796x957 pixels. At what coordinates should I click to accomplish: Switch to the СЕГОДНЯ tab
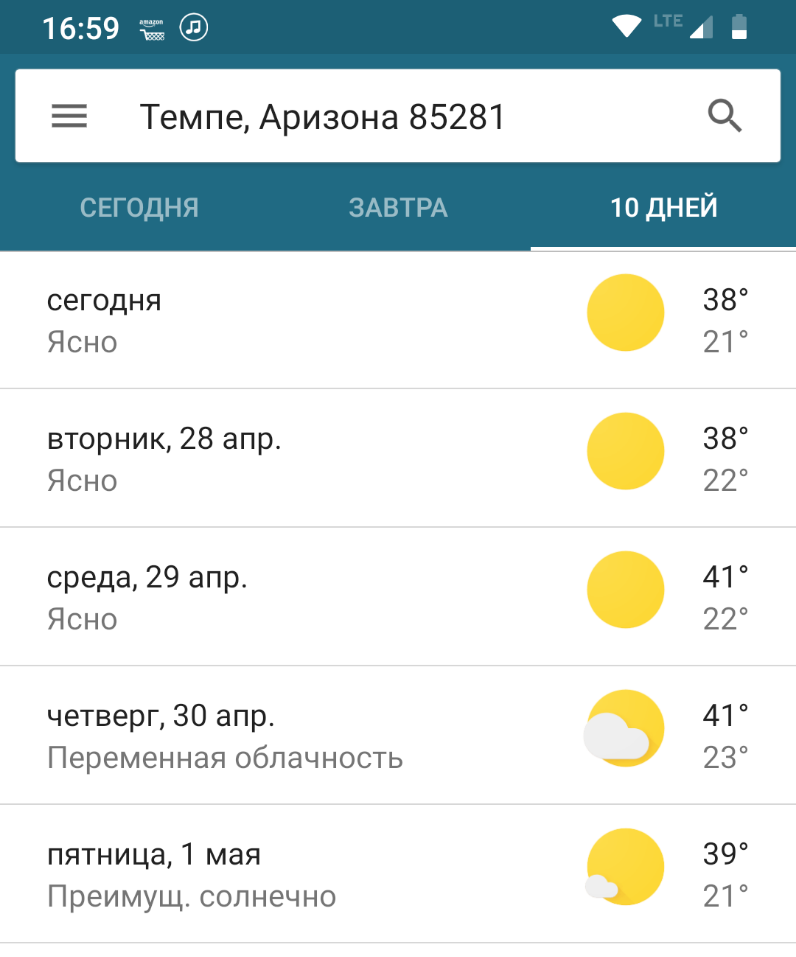tap(139, 207)
